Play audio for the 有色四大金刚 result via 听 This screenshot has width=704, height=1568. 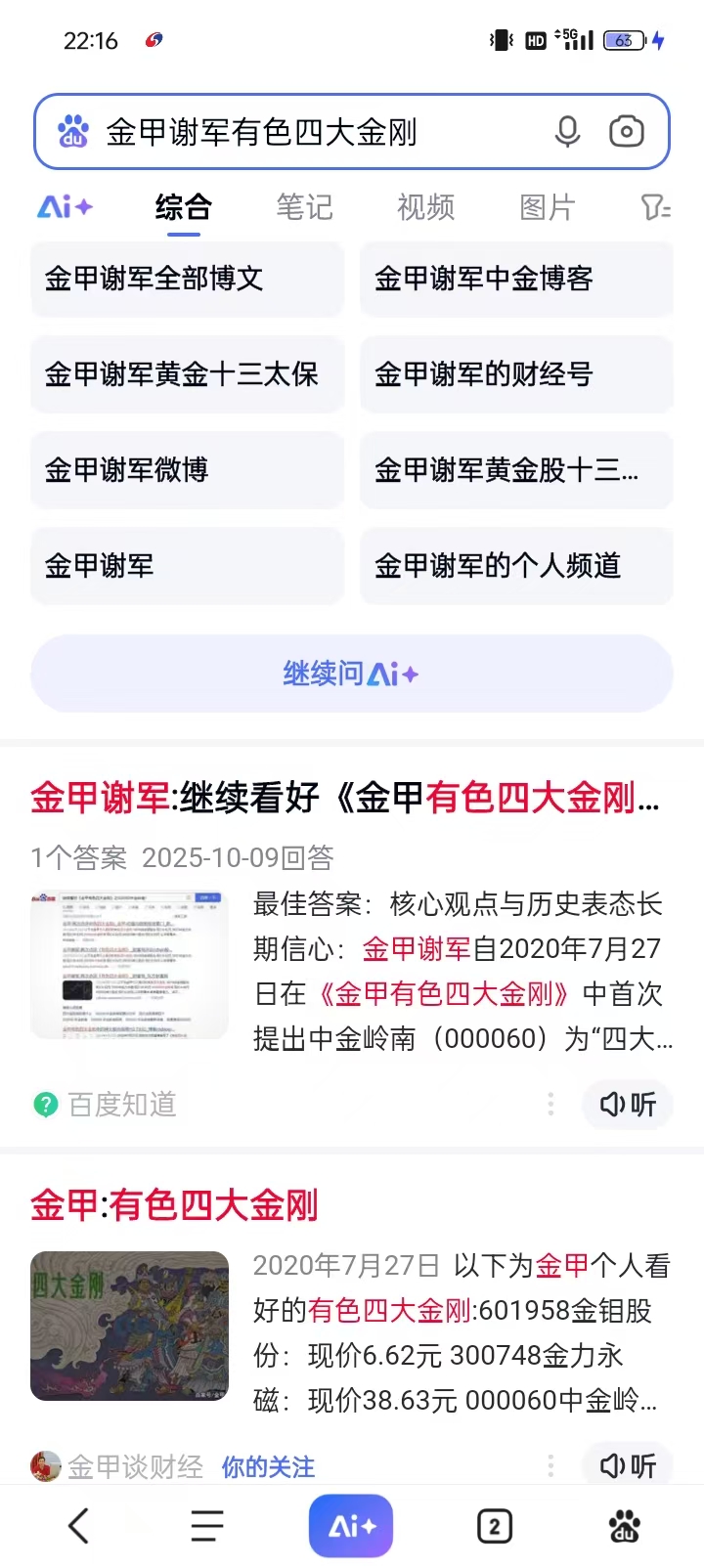point(627,1465)
